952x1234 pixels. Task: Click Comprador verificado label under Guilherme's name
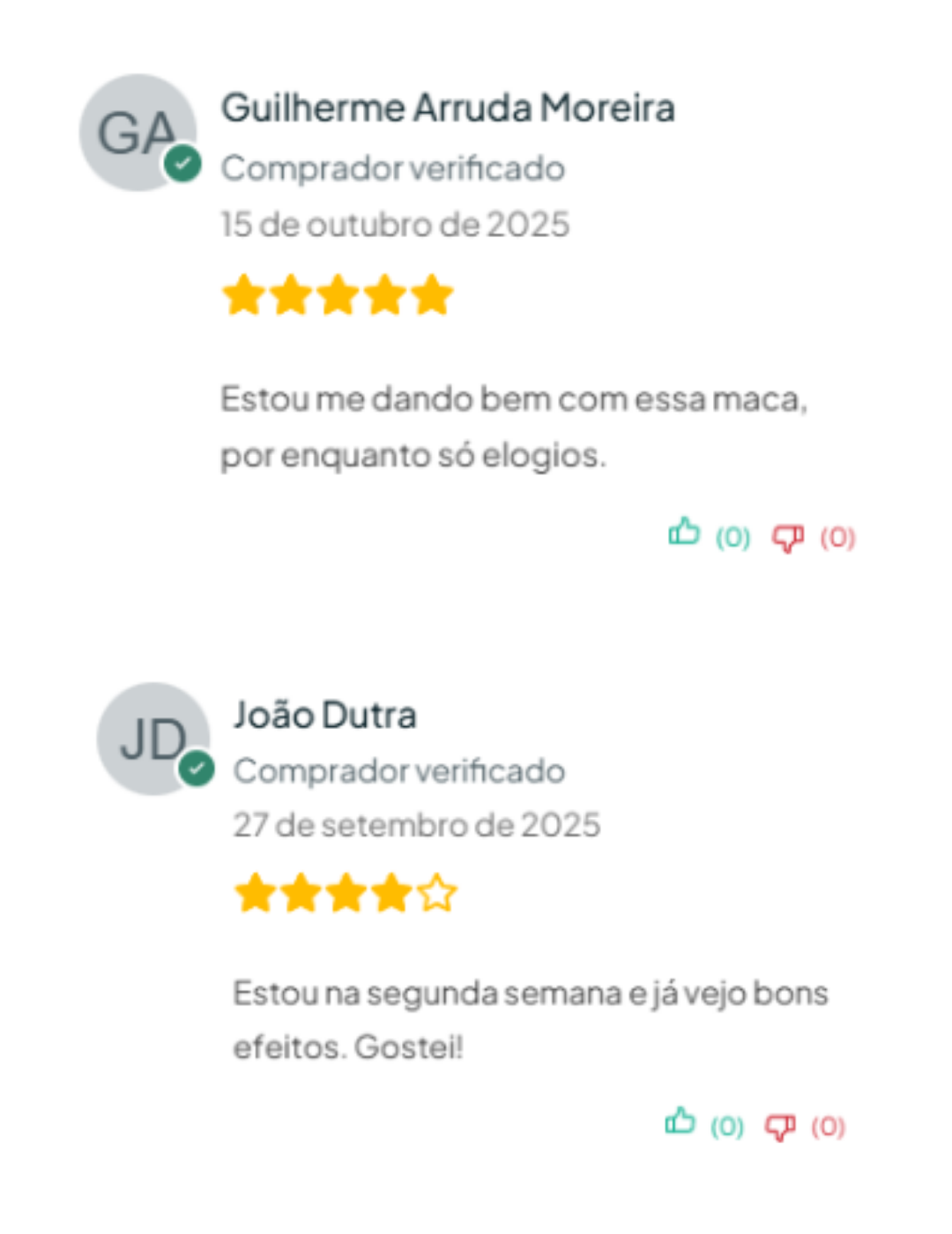pos(392,167)
